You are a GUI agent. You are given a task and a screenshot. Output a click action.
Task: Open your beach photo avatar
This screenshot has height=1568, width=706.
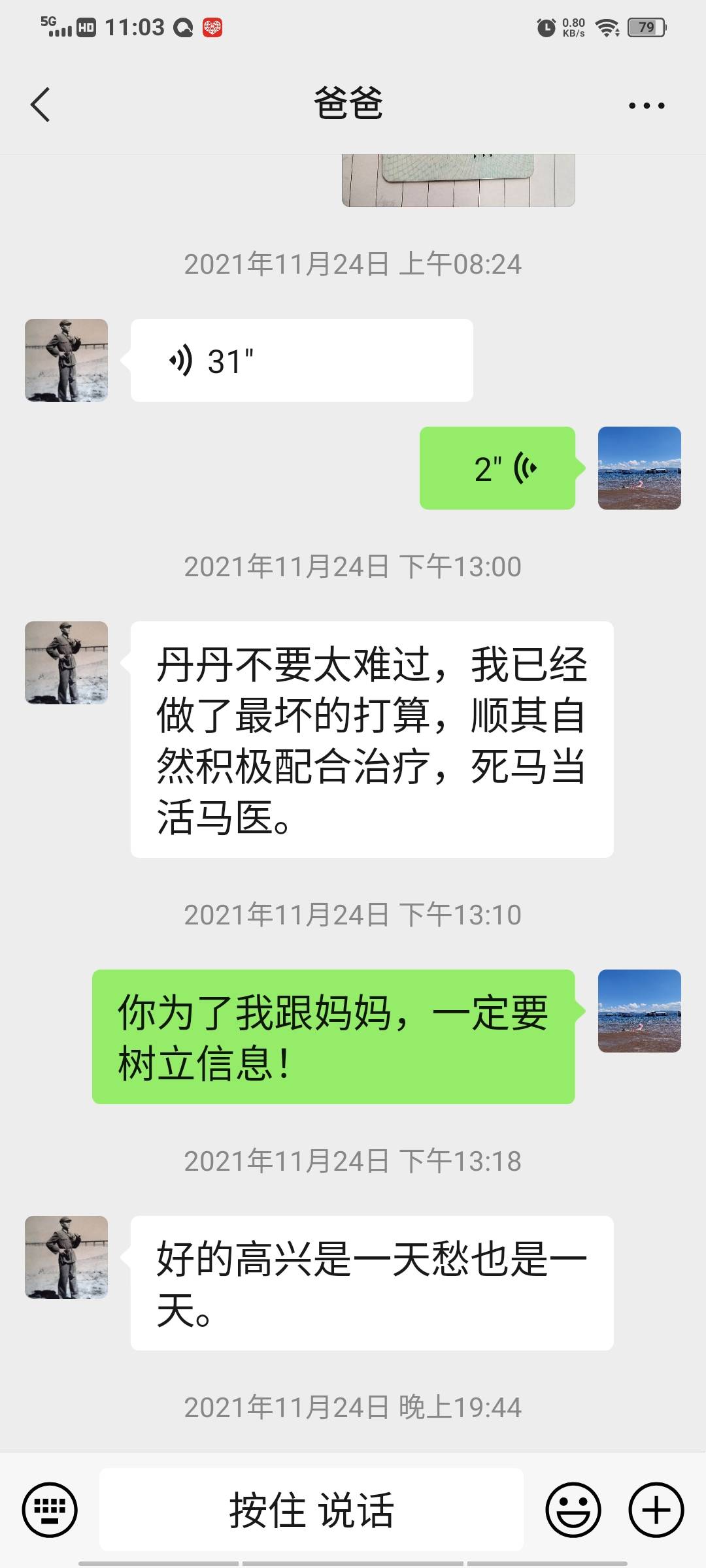(640, 468)
